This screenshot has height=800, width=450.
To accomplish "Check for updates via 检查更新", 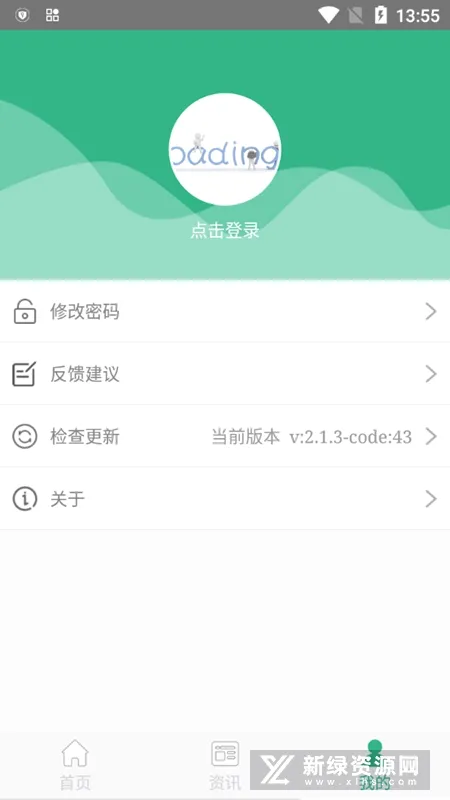I will [x=225, y=437].
